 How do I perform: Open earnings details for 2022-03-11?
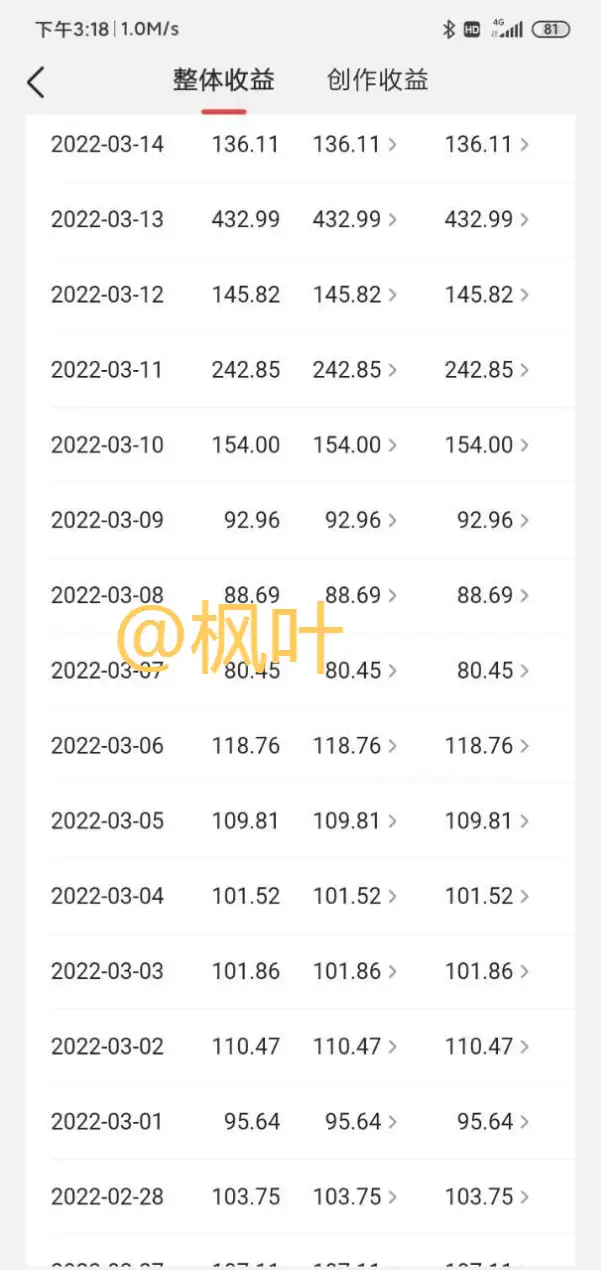click(300, 370)
